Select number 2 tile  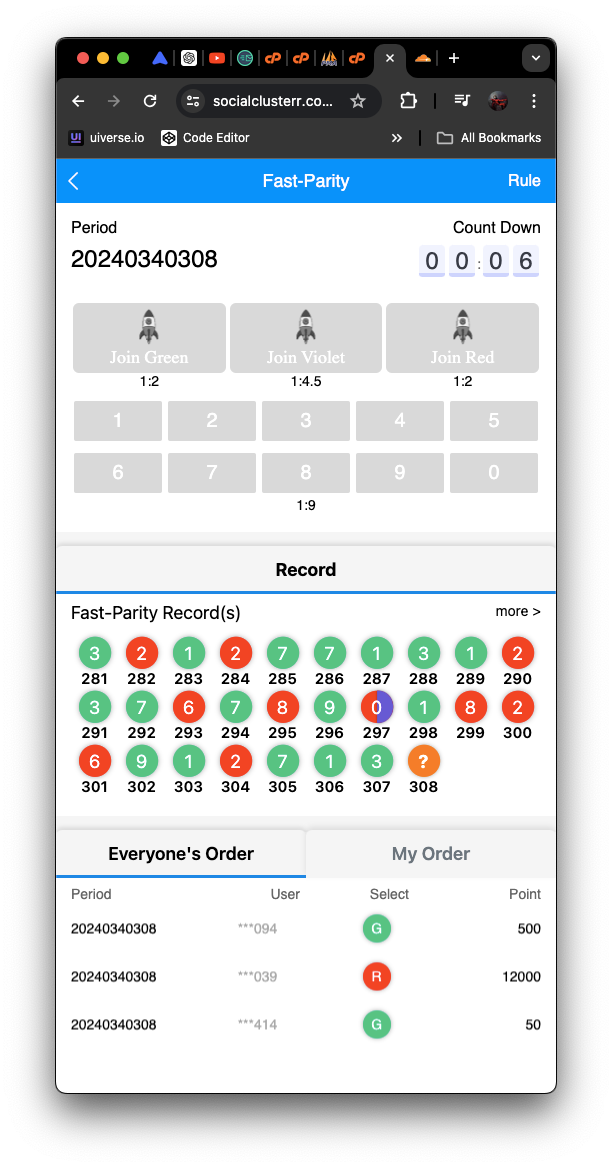212,421
